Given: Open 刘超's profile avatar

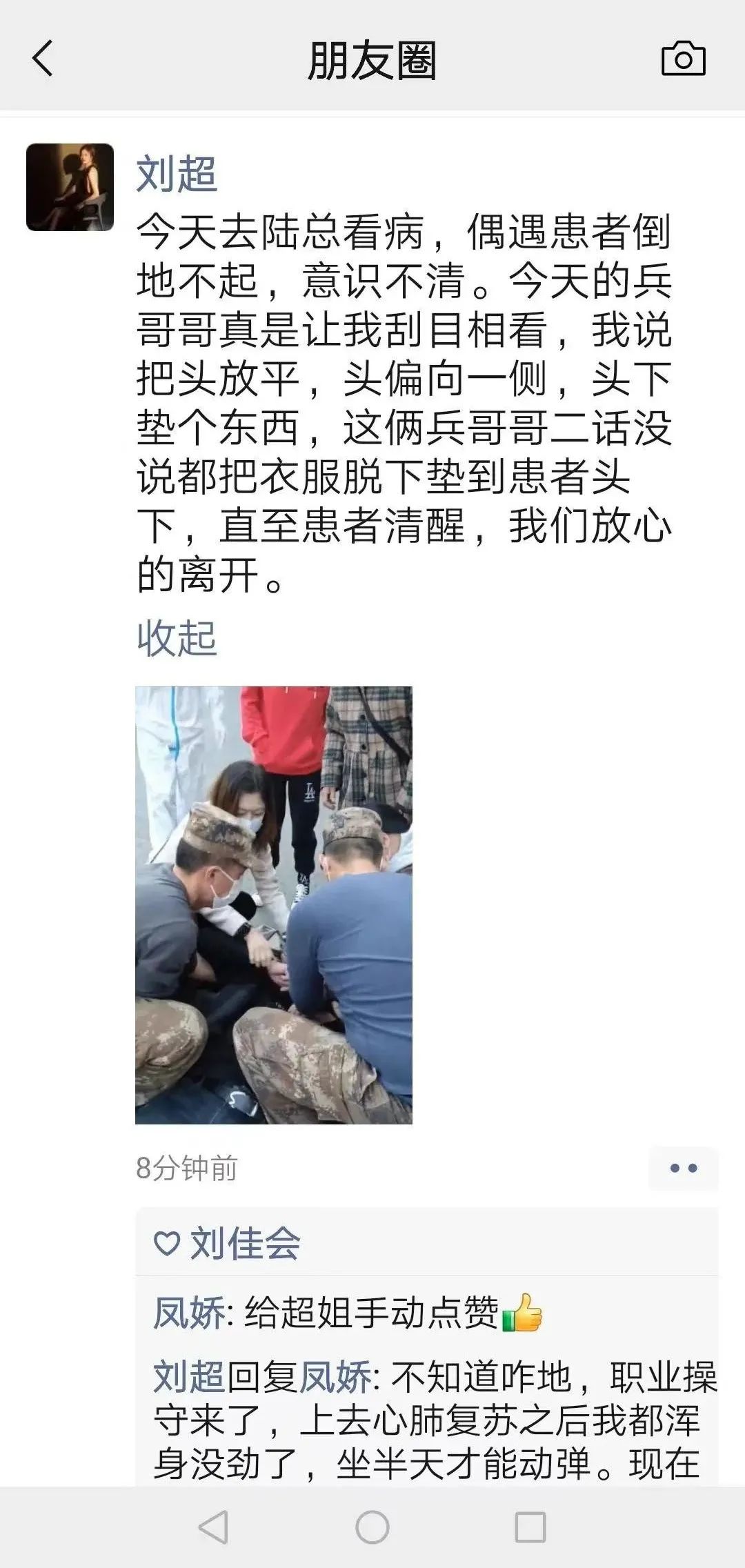Looking at the screenshot, I should 70,187.
